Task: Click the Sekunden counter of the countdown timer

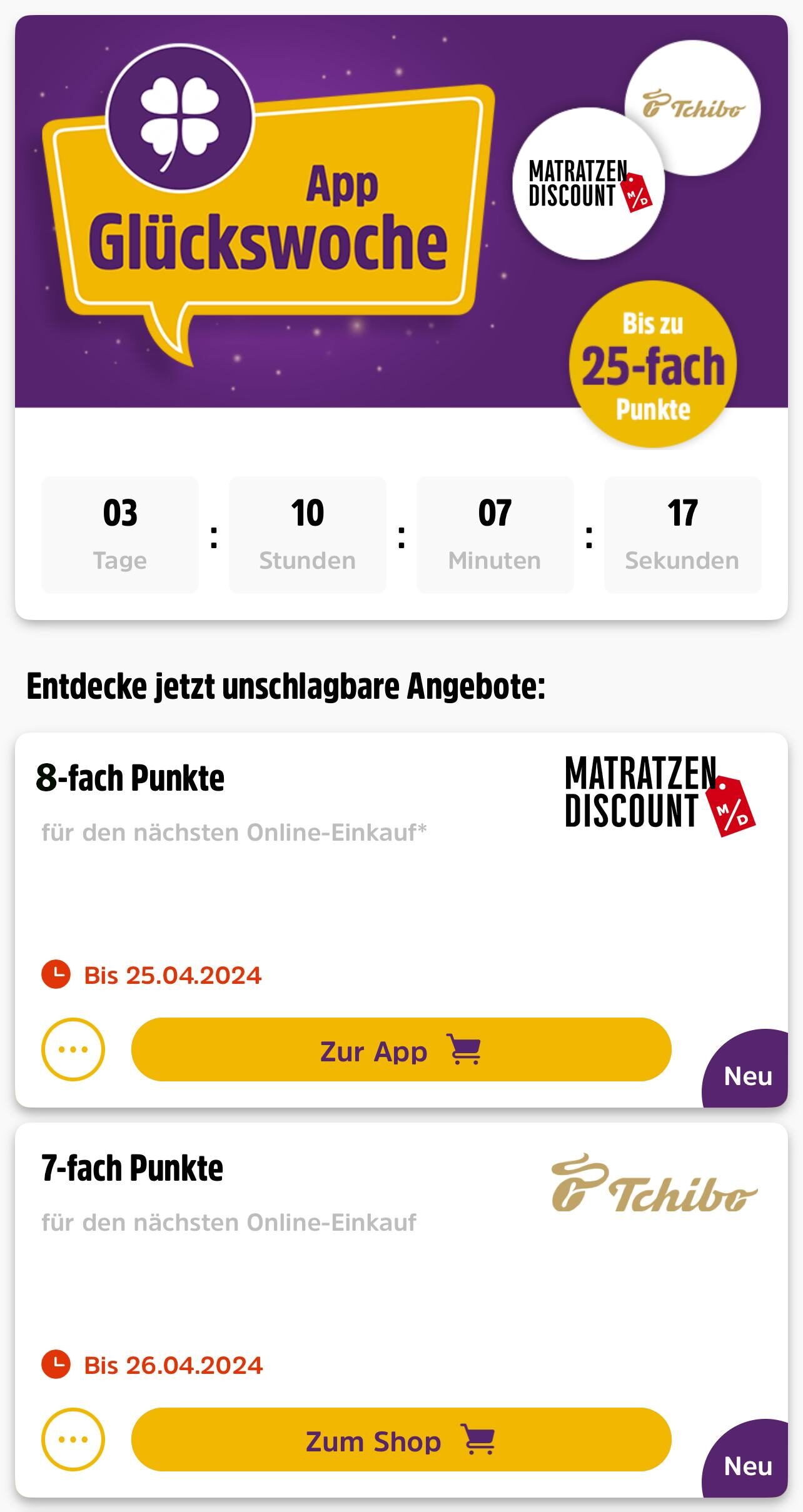Action: point(681,534)
